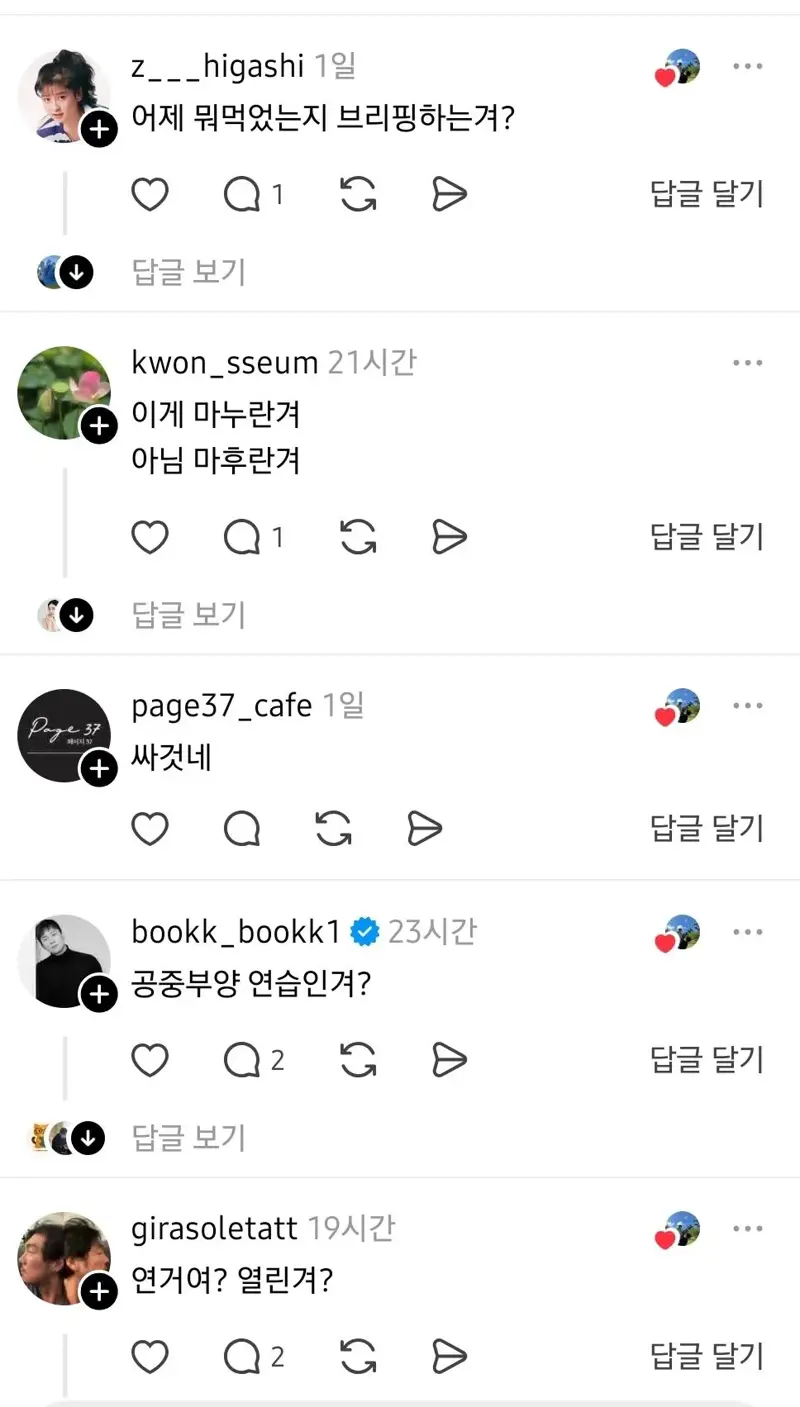Repost kwon_sseum's comment
The image size is (800, 1407).
click(358, 537)
